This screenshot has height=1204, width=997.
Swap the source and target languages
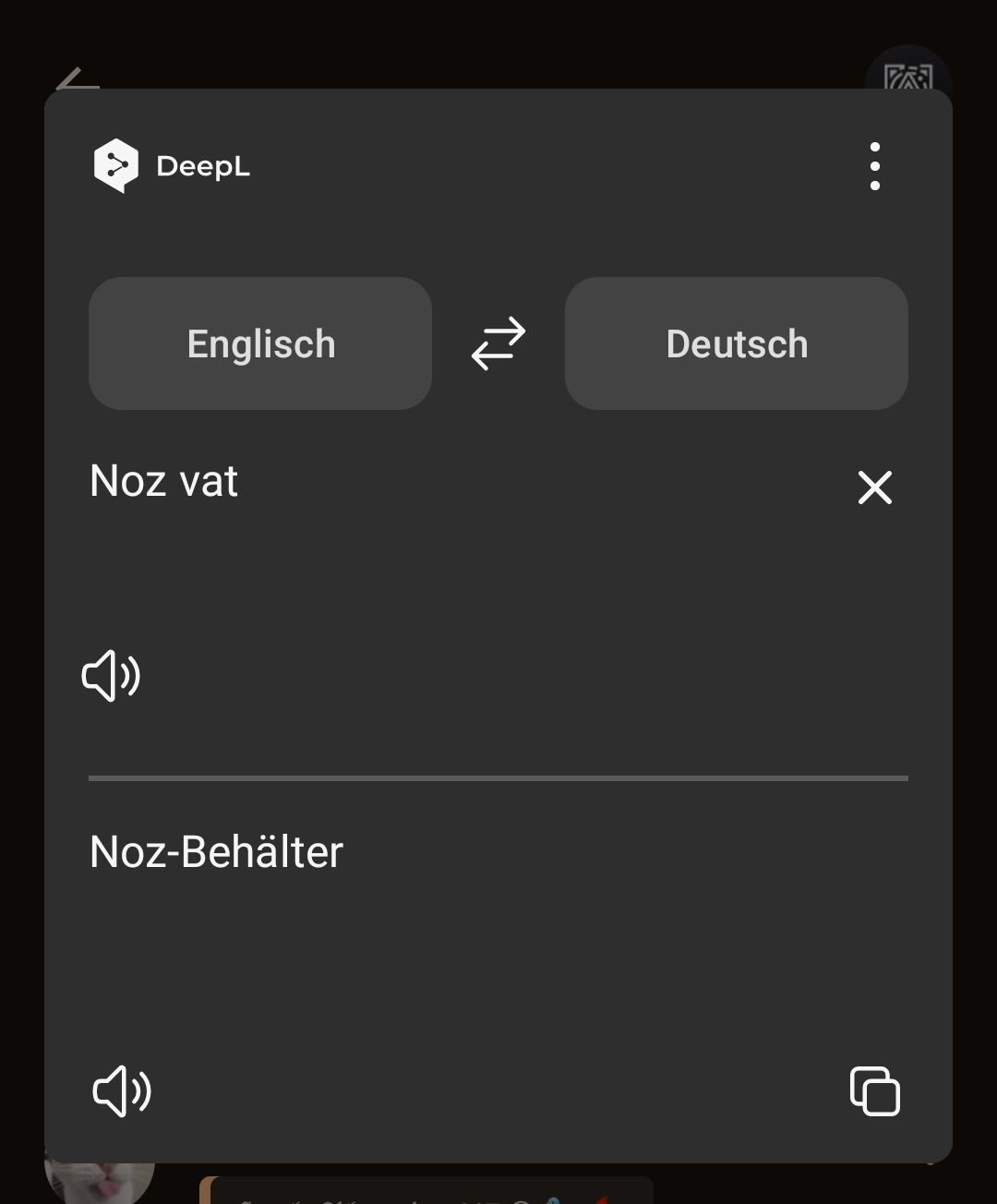click(x=498, y=343)
